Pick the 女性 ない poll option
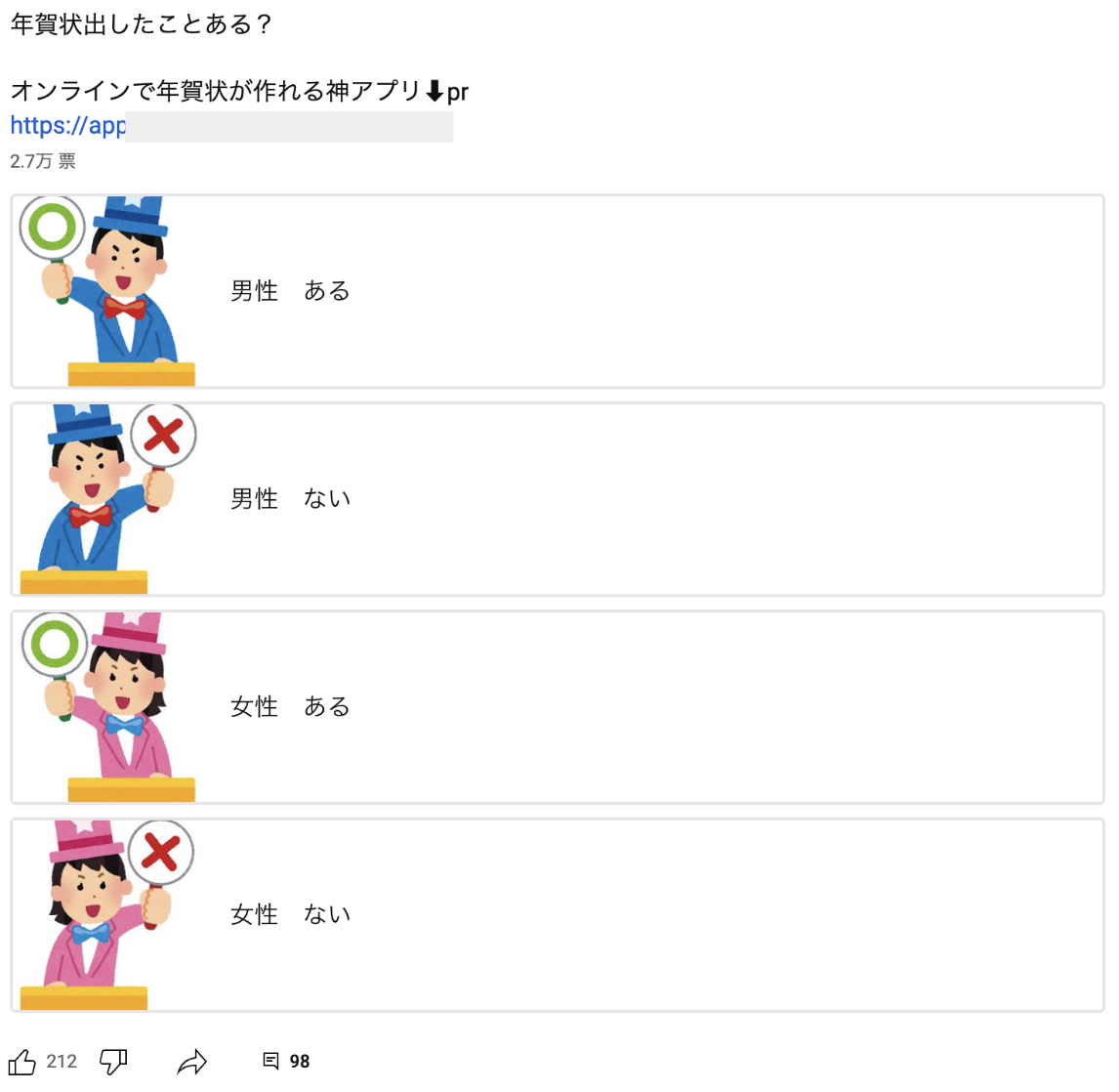 pos(557,915)
